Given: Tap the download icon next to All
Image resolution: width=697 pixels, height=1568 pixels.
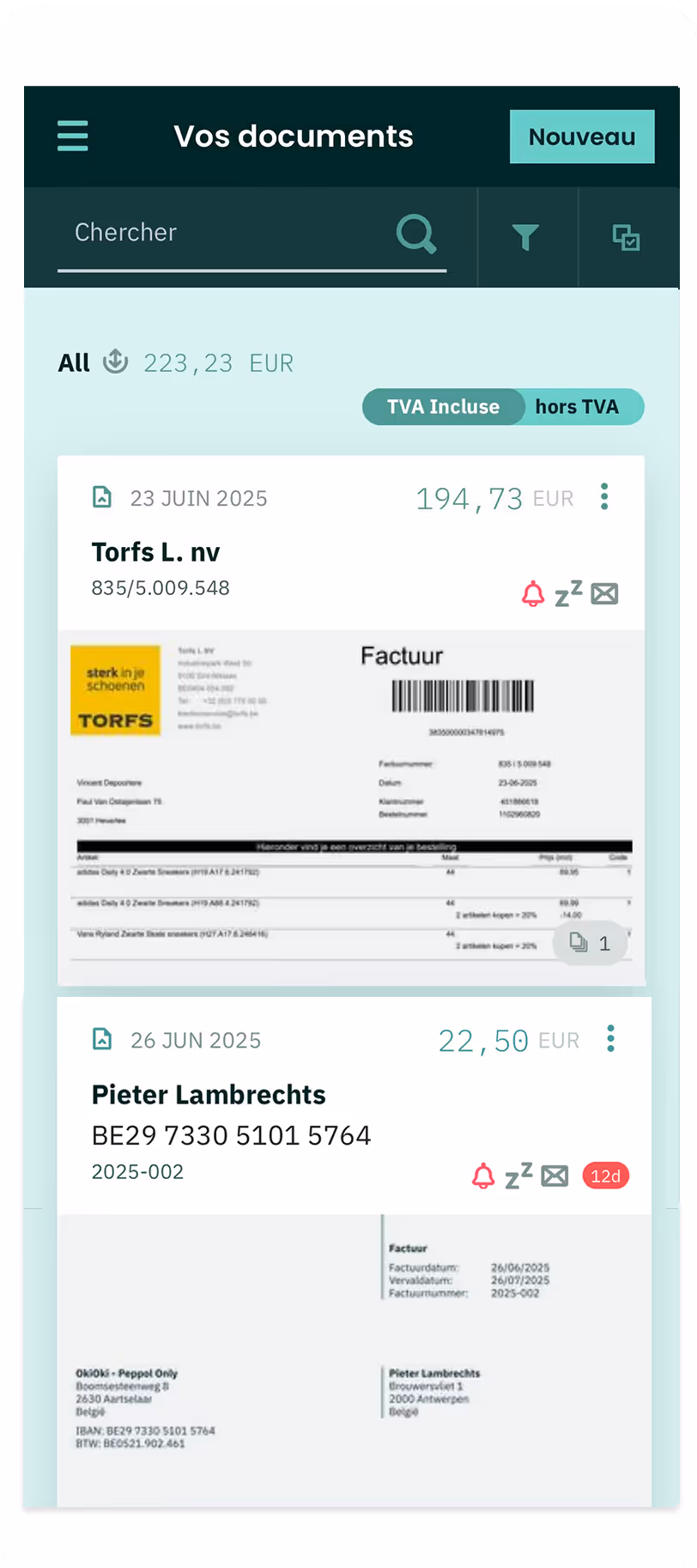Looking at the screenshot, I should (116, 362).
